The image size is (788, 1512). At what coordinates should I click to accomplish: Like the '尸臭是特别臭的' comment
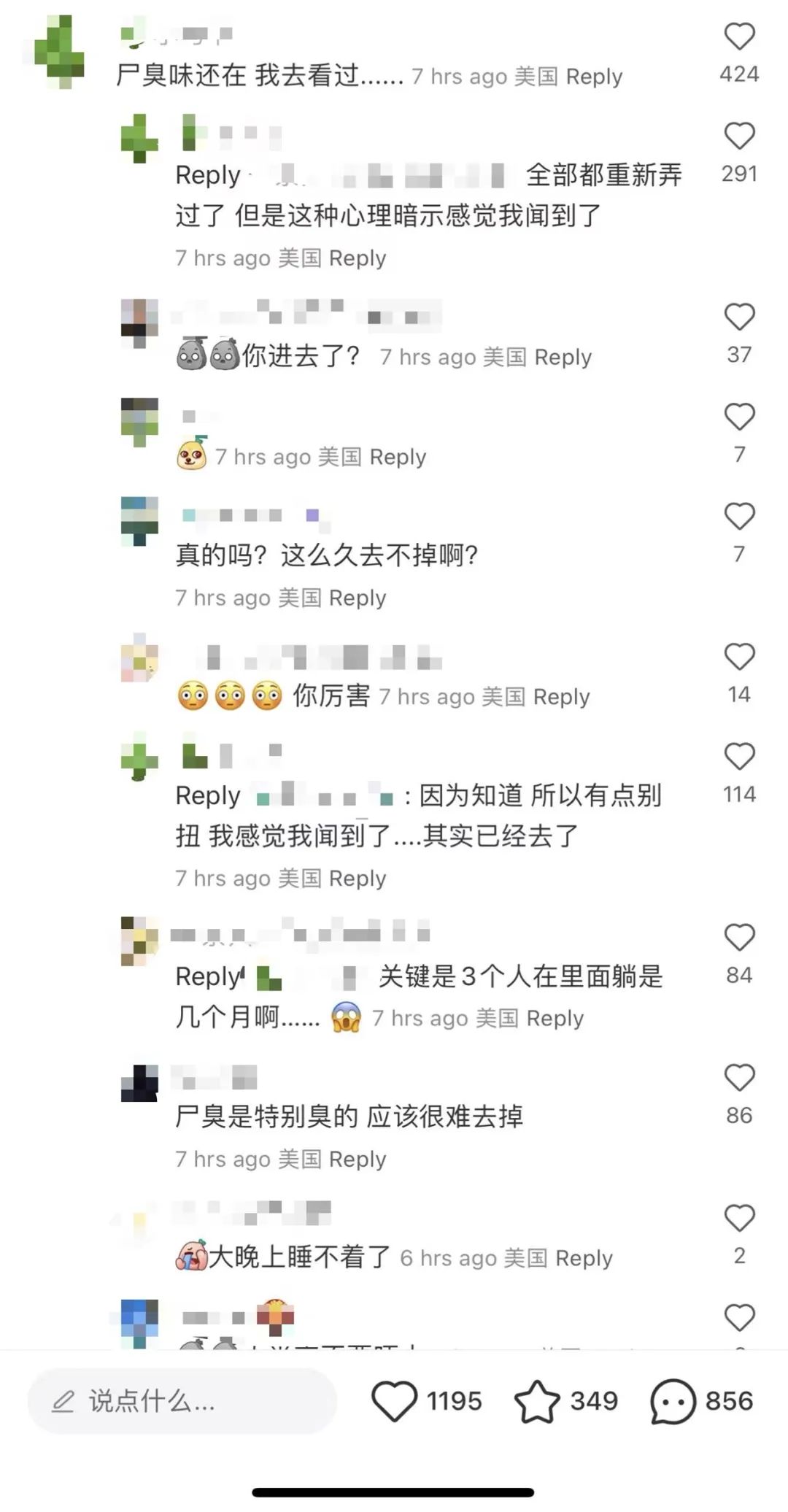point(738,1078)
